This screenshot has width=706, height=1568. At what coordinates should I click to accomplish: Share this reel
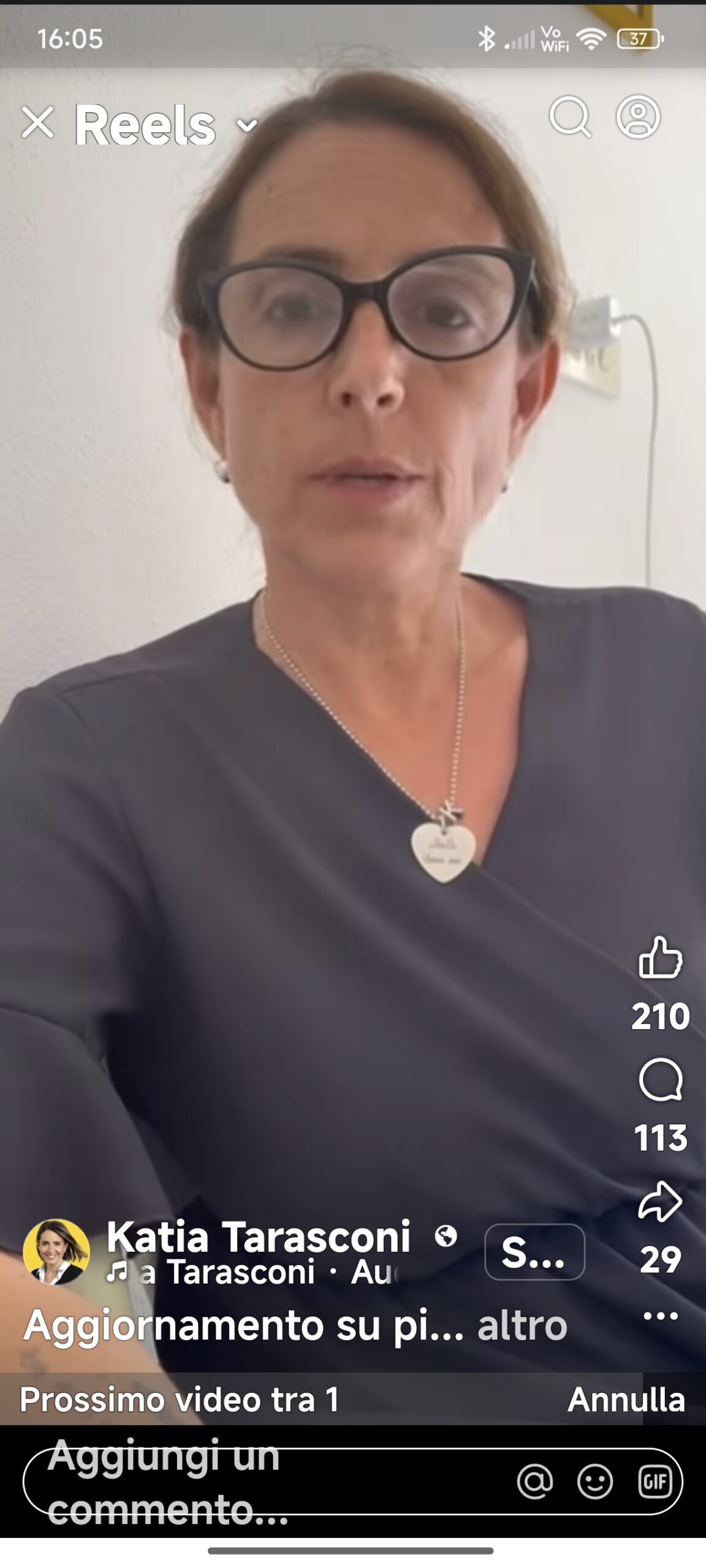(x=660, y=1202)
